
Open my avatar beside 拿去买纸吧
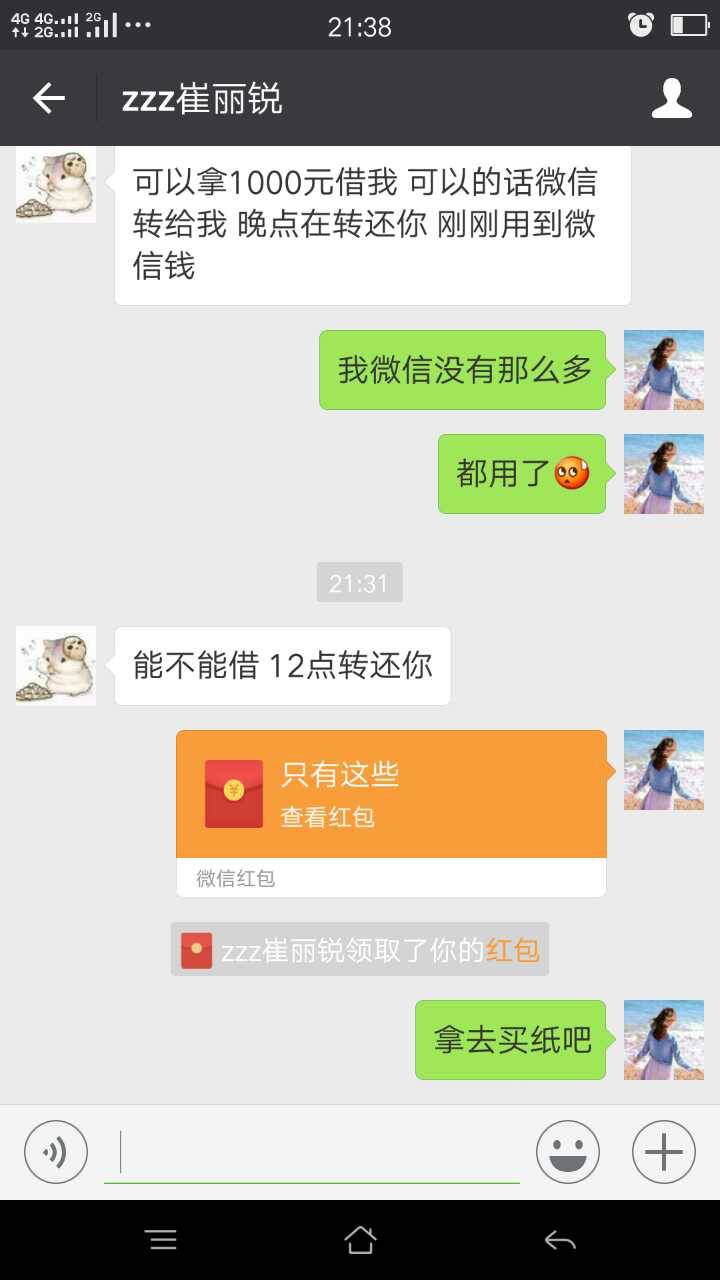coord(664,1040)
